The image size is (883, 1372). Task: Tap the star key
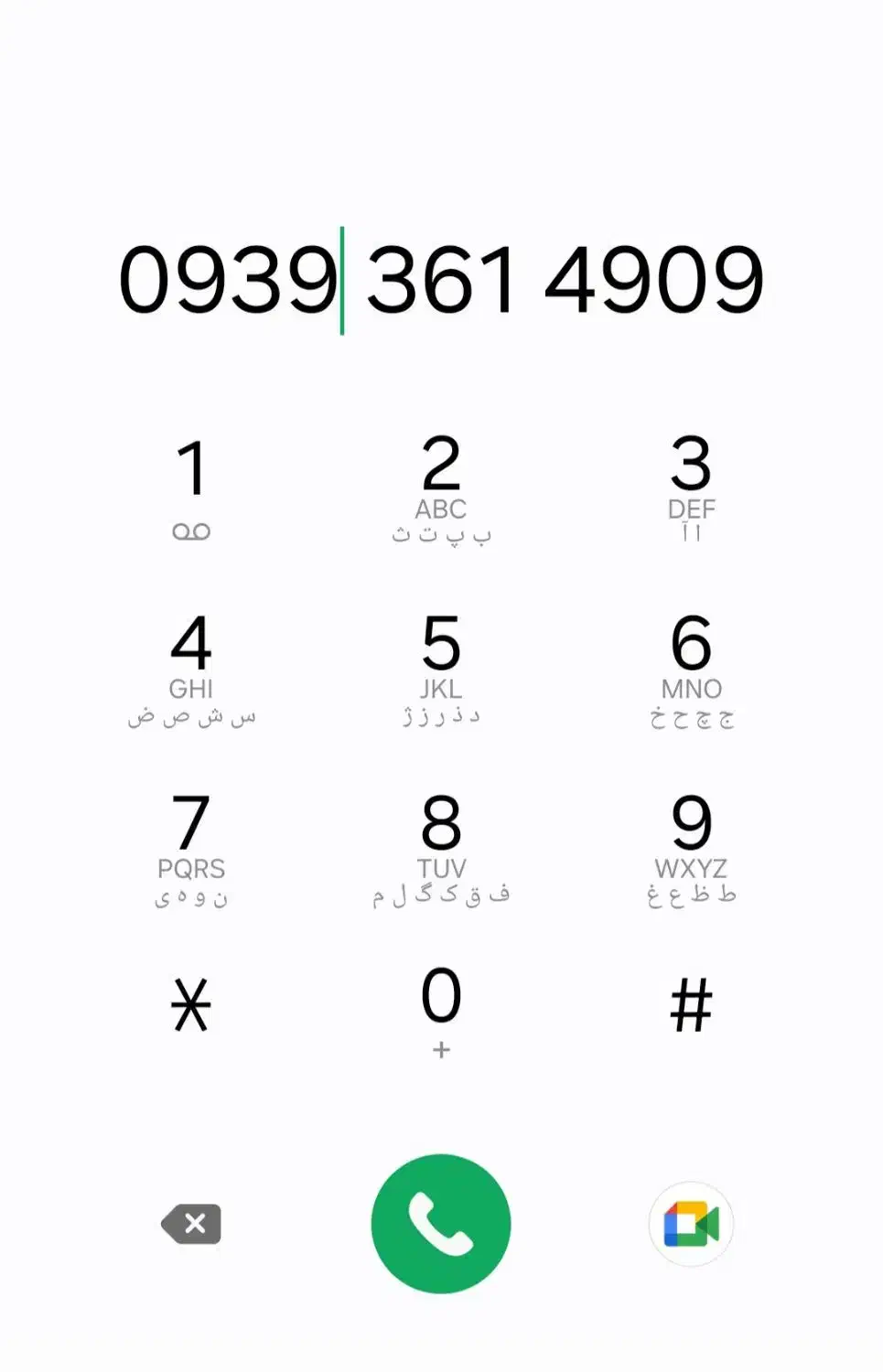(191, 1004)
